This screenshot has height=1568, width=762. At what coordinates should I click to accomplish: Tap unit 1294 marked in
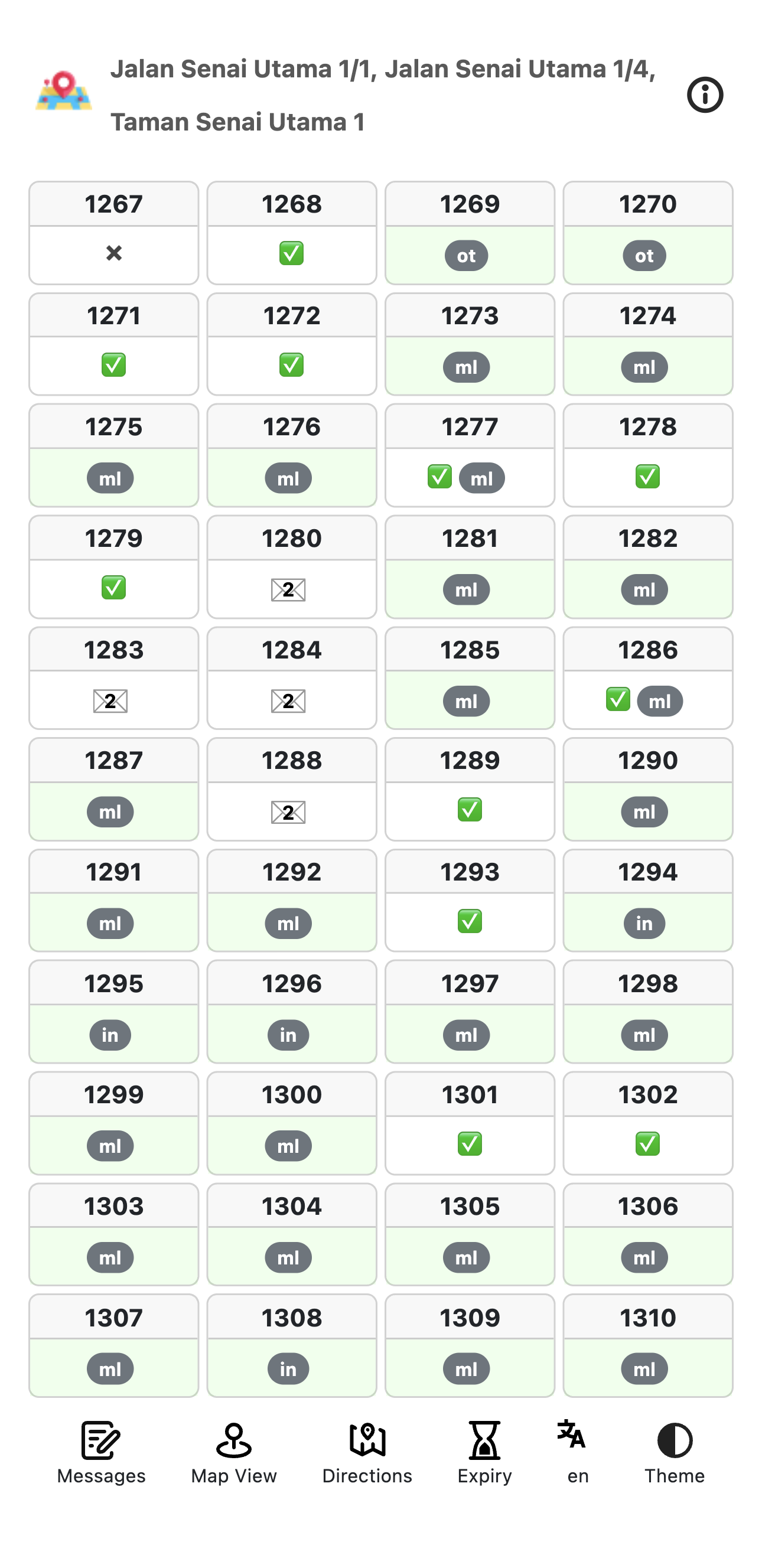tap(647, 901)
